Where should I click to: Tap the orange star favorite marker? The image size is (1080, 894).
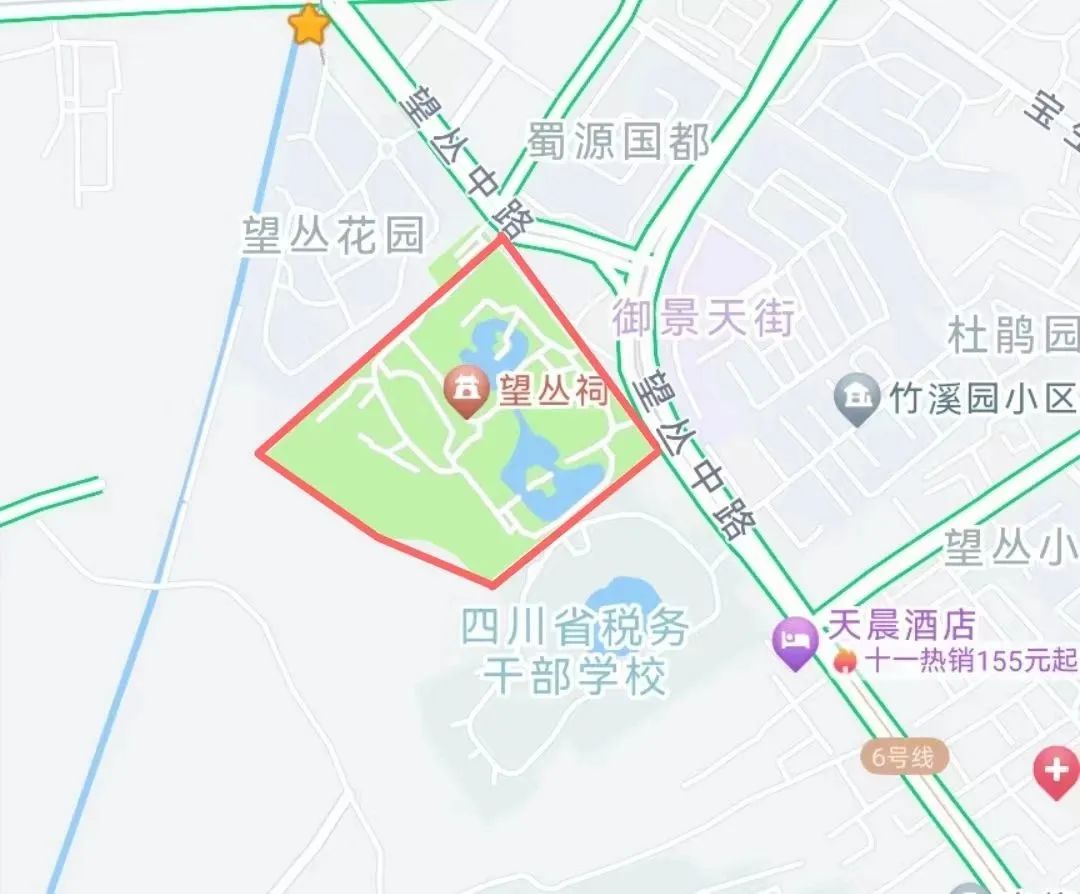[x=309, y=25]
